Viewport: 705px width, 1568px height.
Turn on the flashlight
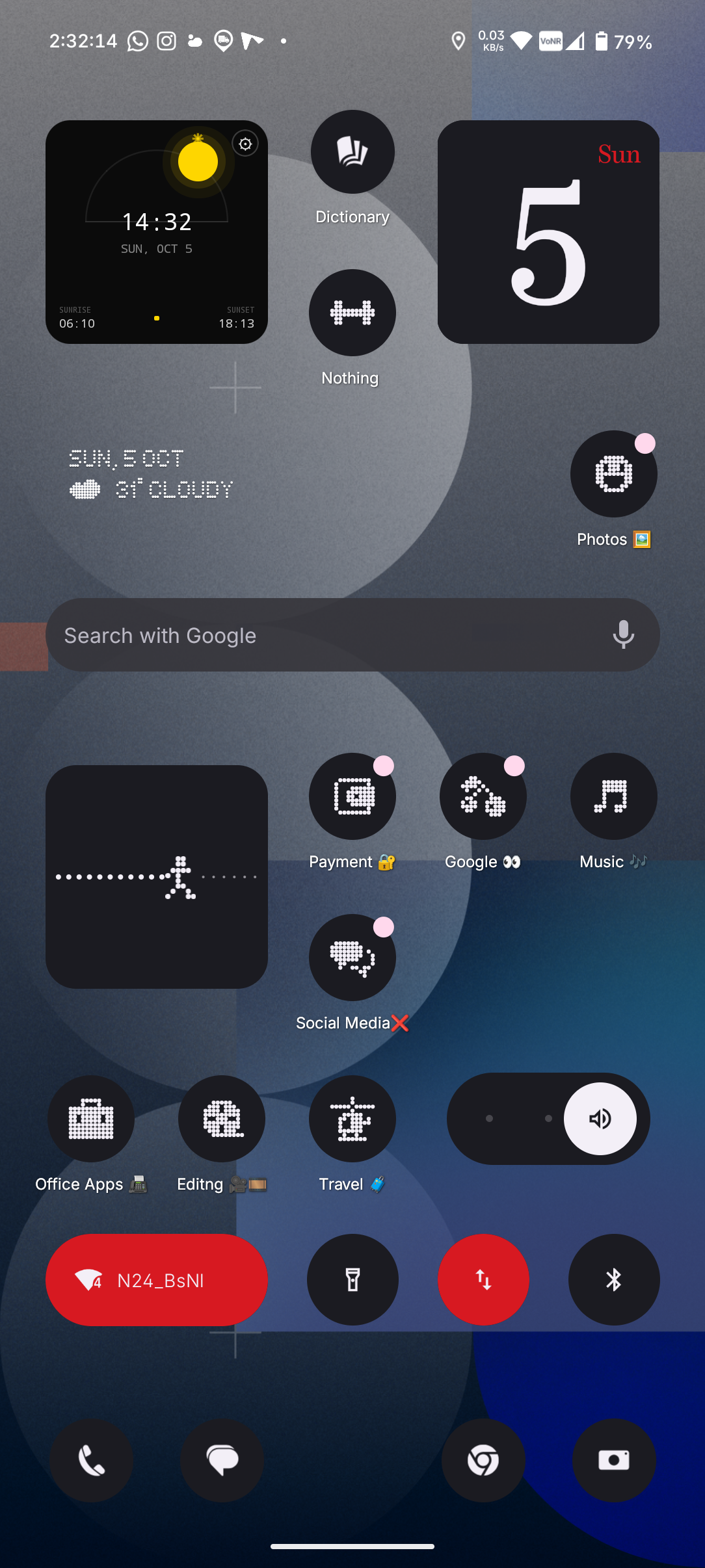[352, 1280]
